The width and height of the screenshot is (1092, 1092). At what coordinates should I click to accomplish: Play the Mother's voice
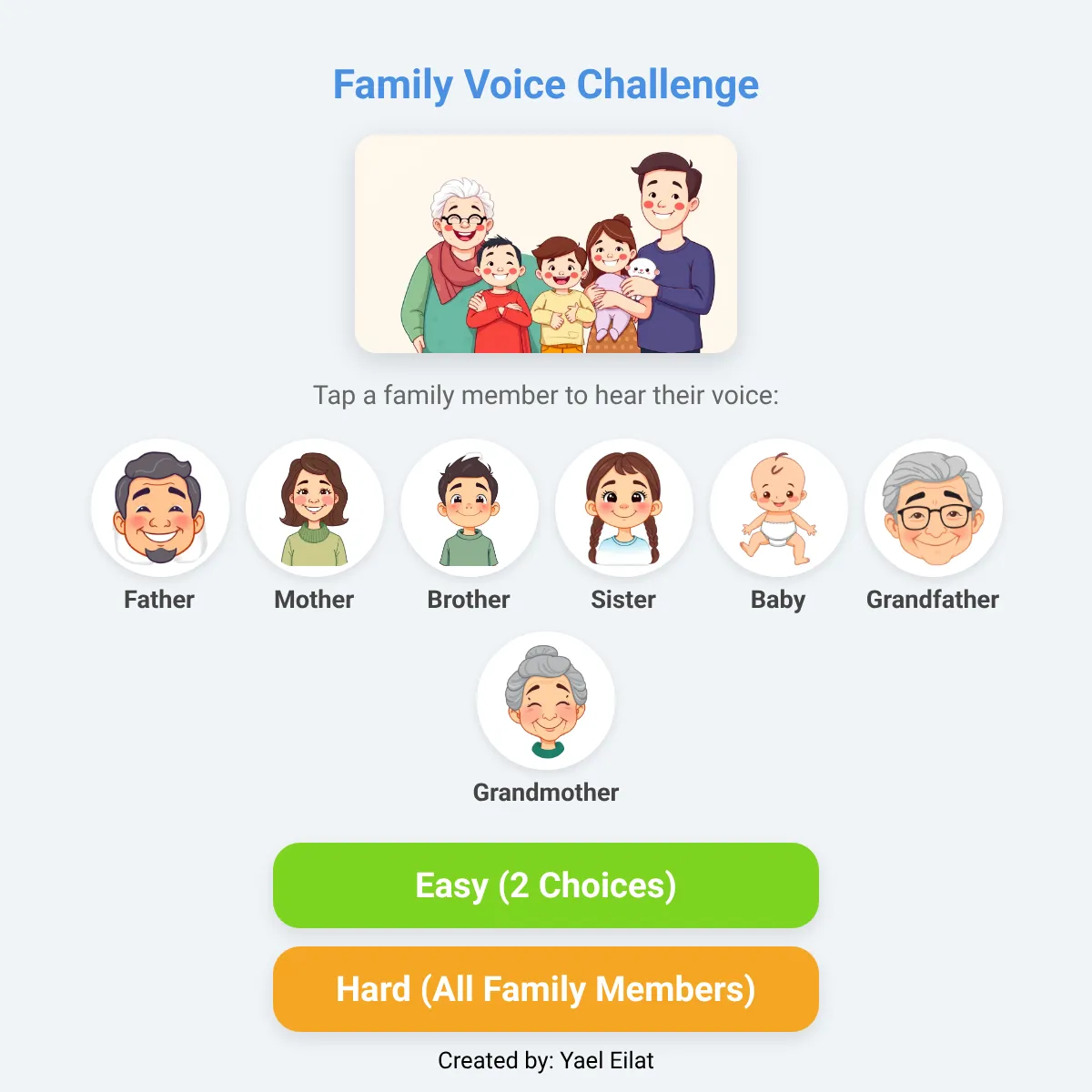pyautogui.click(x=314, y=508)
